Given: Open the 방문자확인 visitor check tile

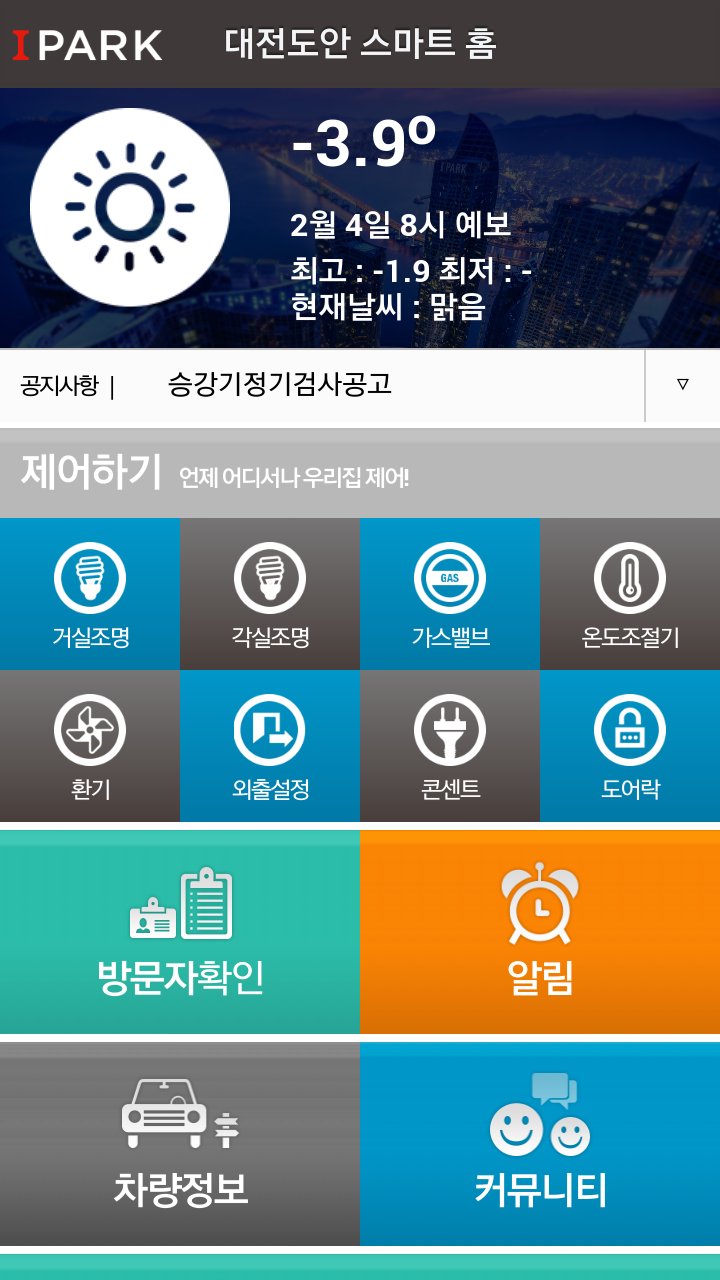Looking at the screenshot, I should point(180,930).
